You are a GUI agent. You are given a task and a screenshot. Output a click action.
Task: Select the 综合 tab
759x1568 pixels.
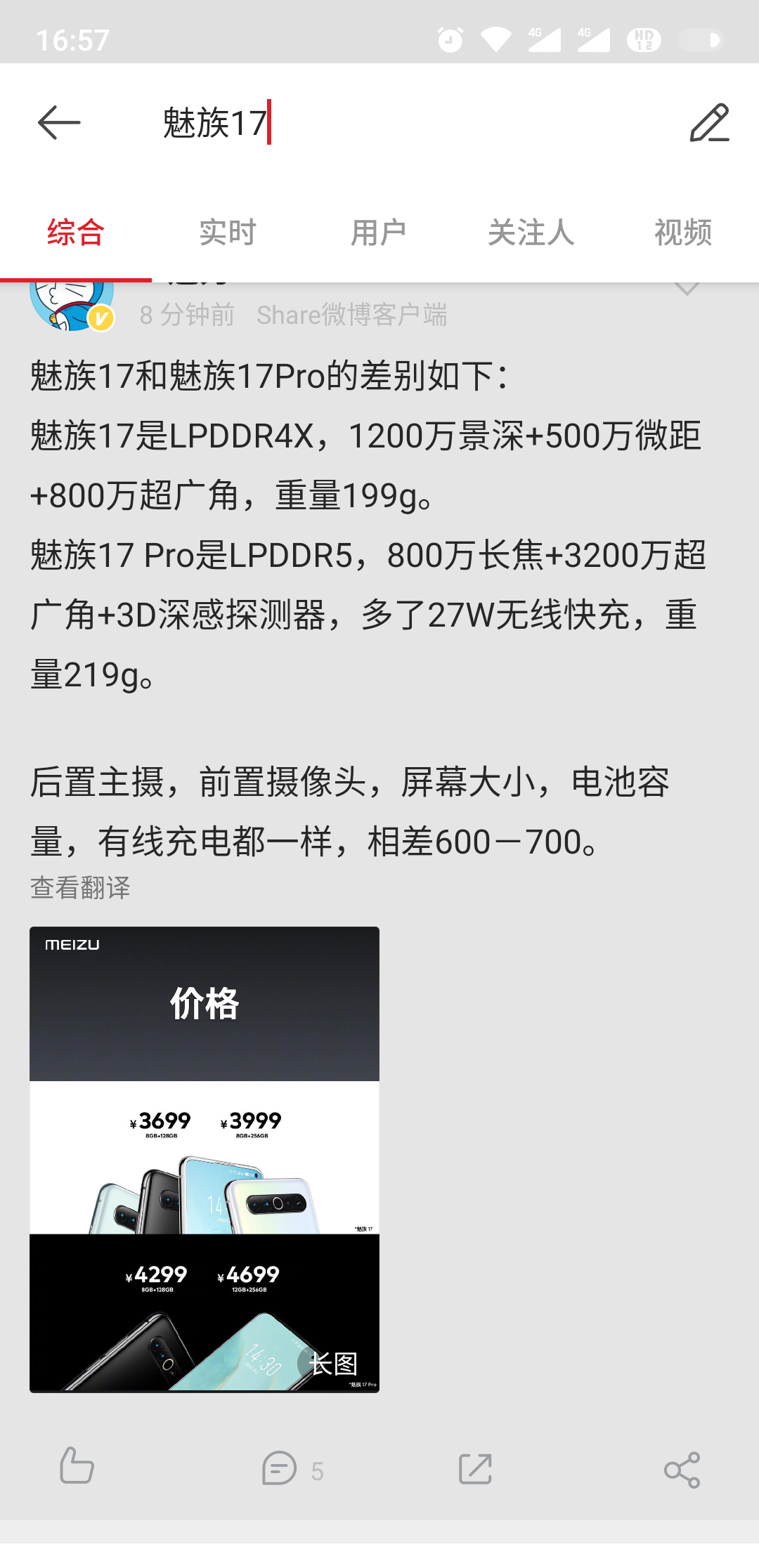[76, 233]
